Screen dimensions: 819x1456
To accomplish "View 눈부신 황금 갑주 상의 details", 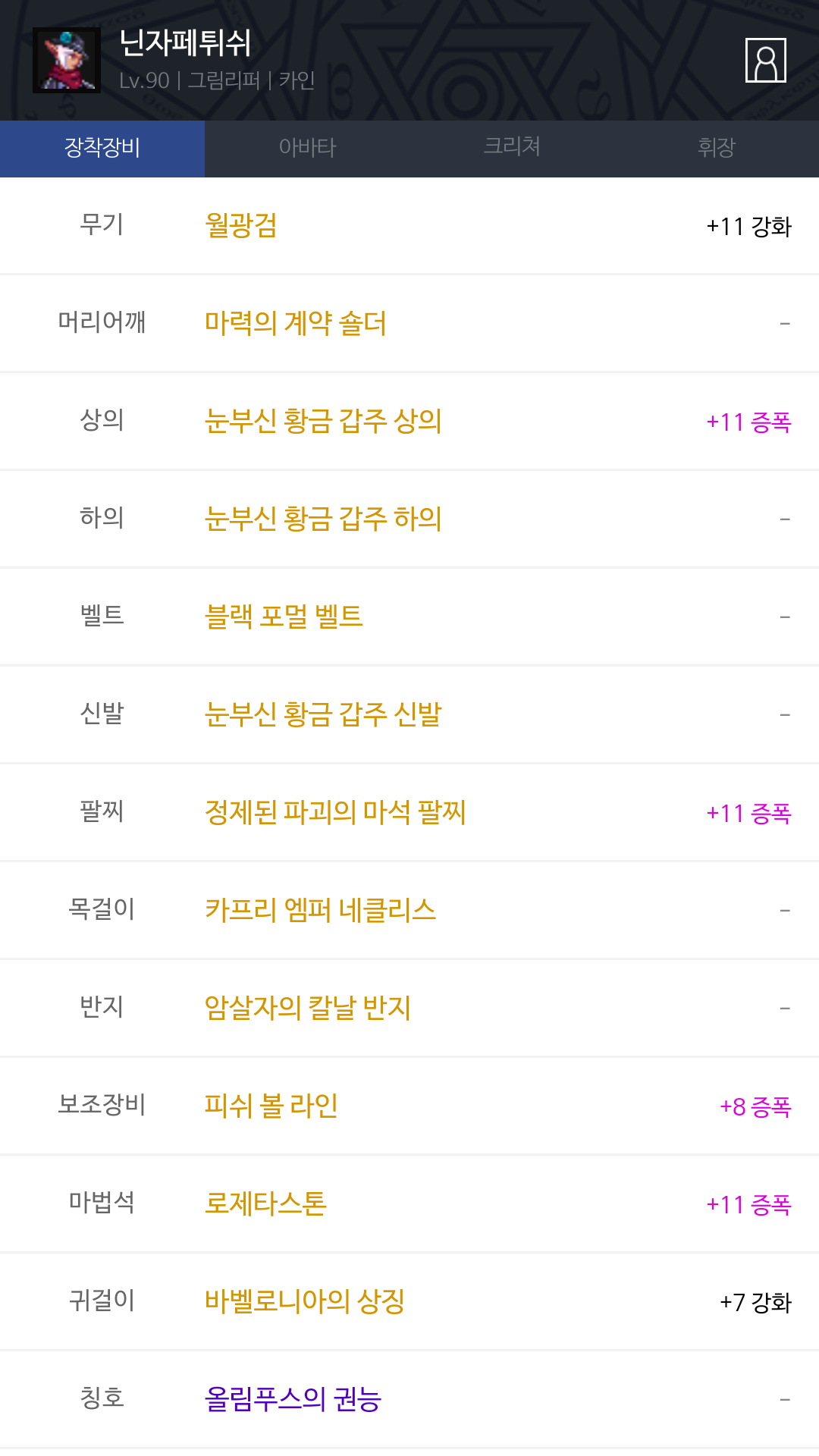I will click(x=409, y=422).
